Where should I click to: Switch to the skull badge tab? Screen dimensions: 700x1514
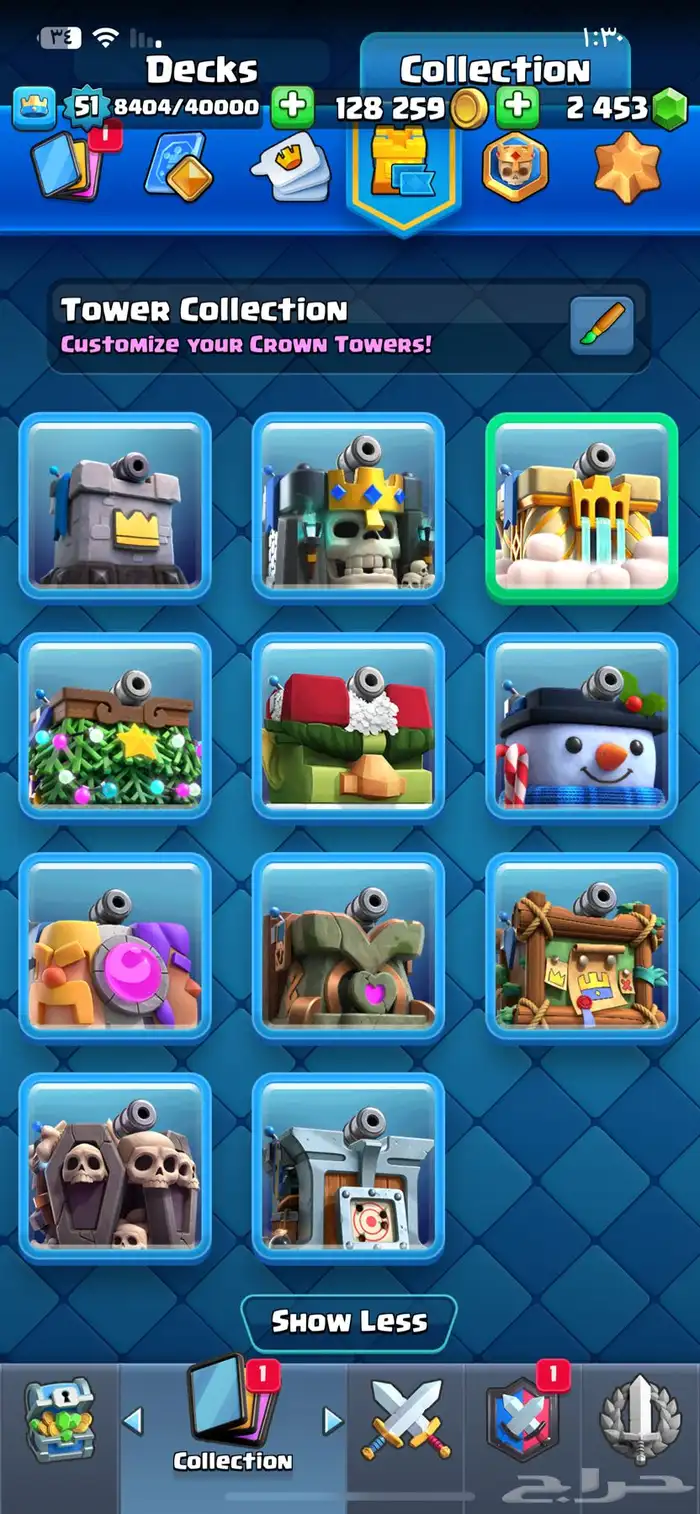coord(515,166)
